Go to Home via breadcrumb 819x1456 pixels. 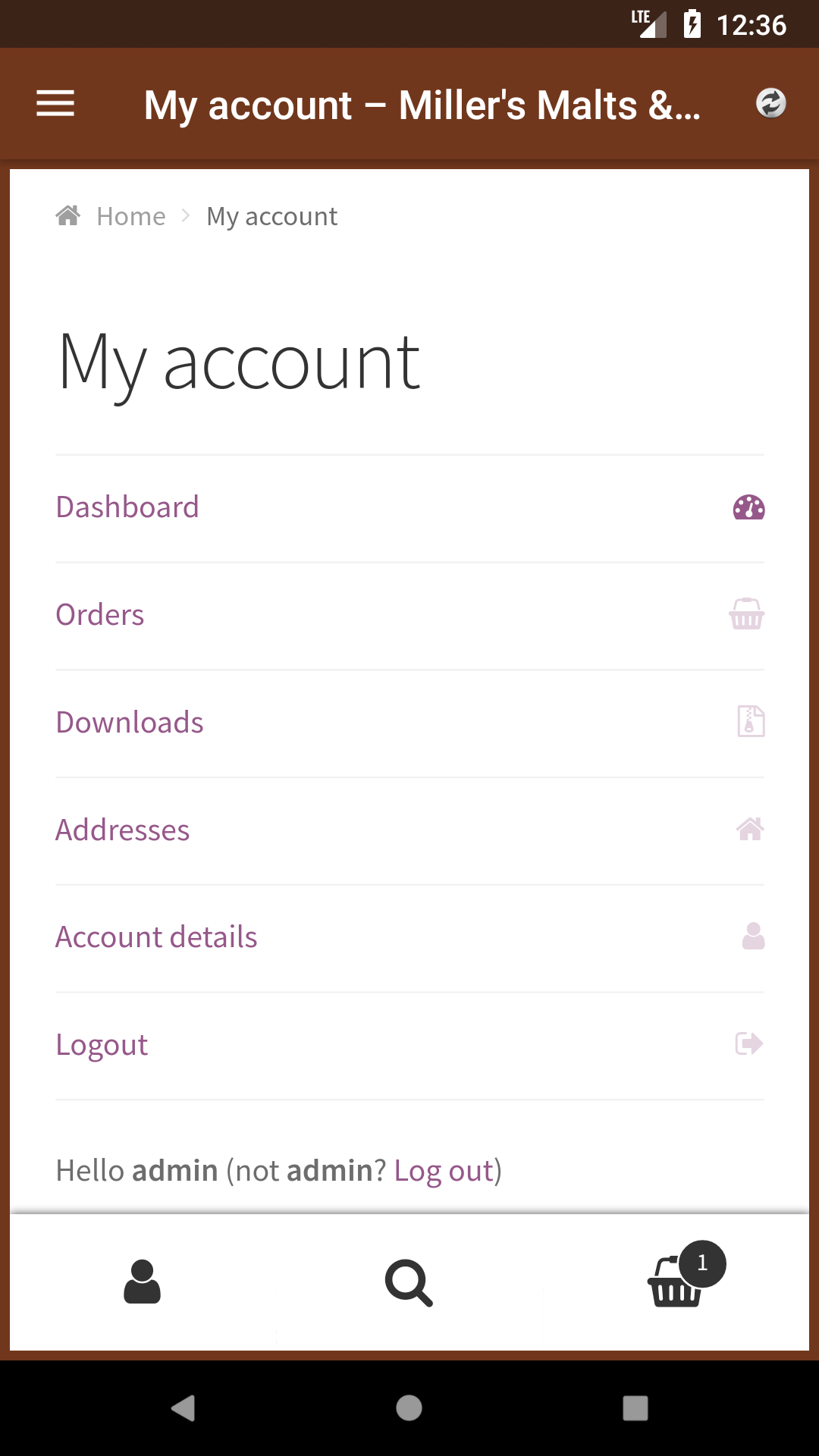130,217
